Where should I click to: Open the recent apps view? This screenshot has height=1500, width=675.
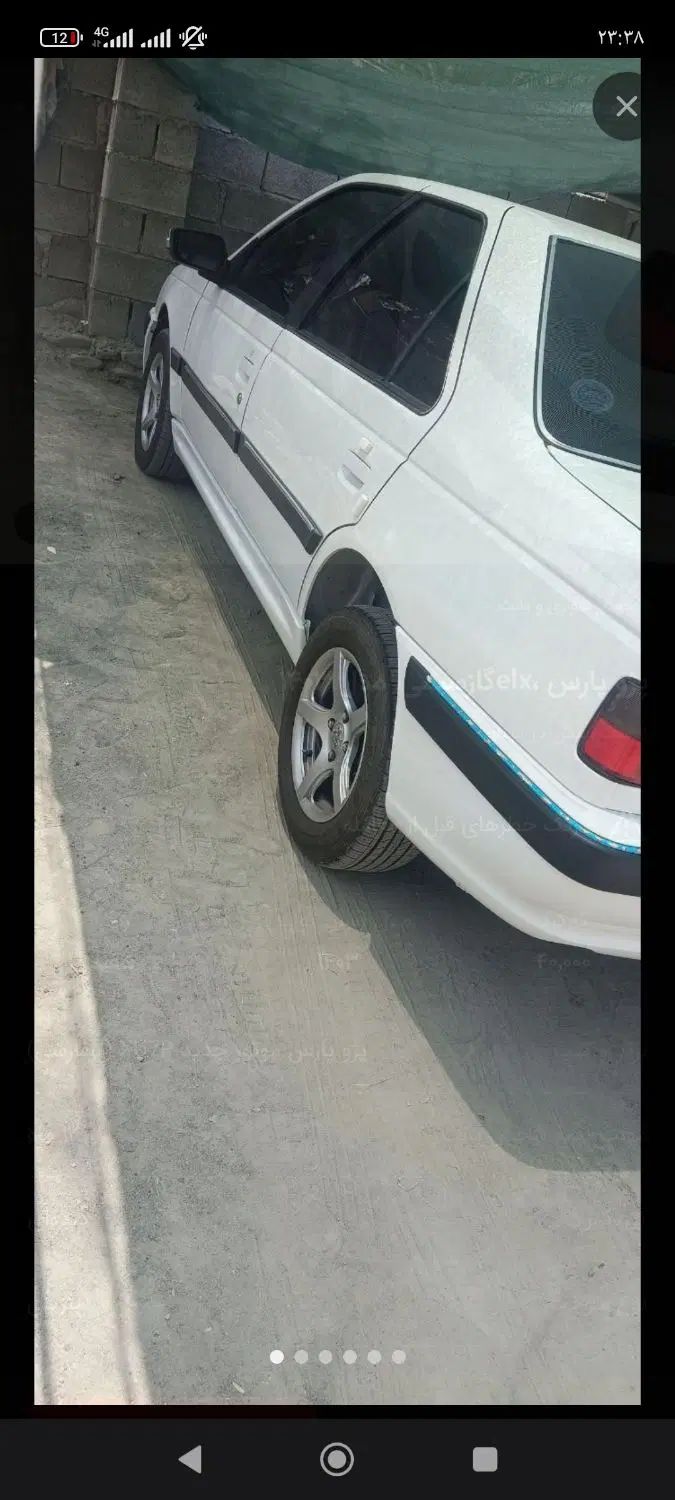point(485,1459)
